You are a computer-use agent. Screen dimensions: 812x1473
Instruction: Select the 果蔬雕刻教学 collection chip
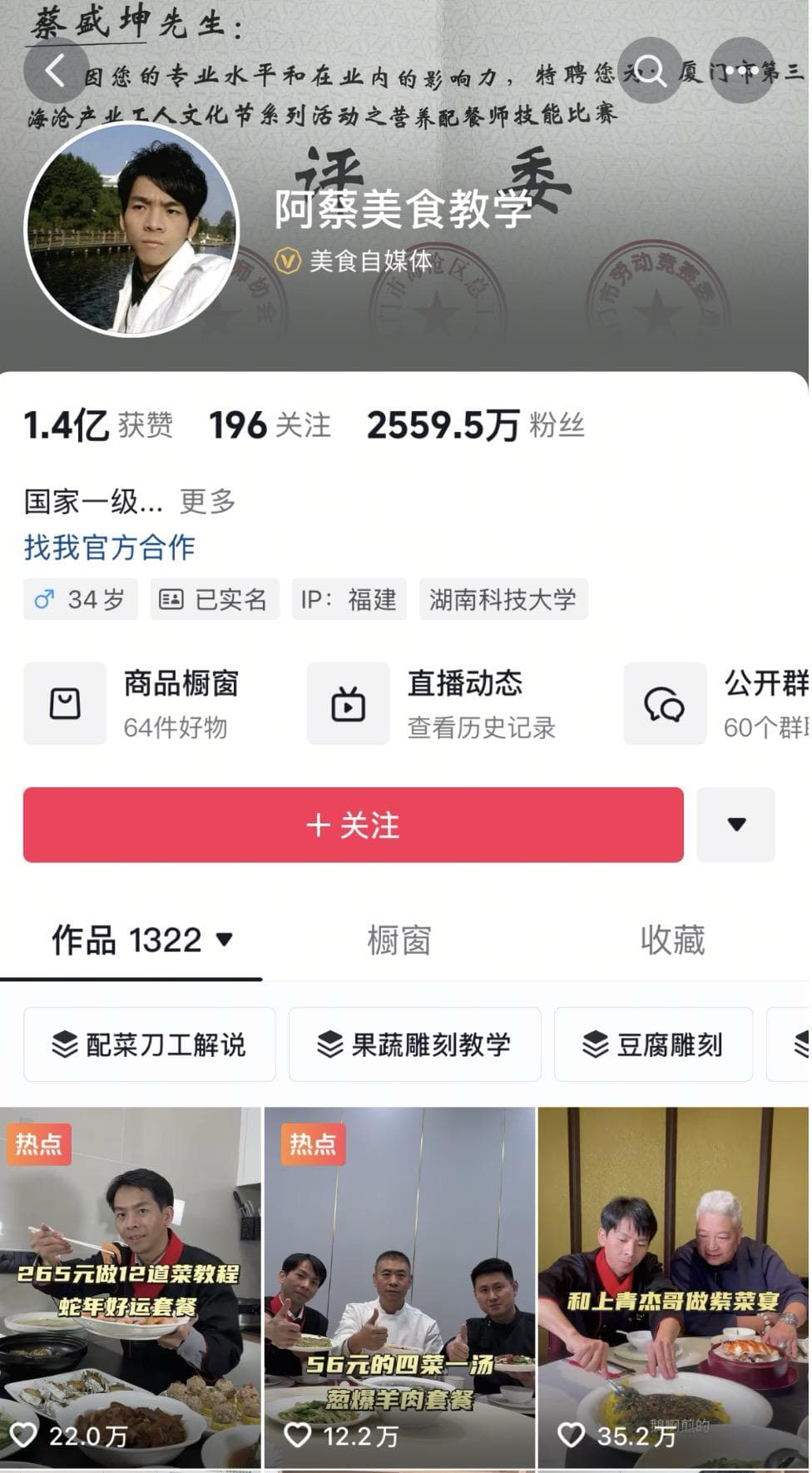(x=414, y=1044)
